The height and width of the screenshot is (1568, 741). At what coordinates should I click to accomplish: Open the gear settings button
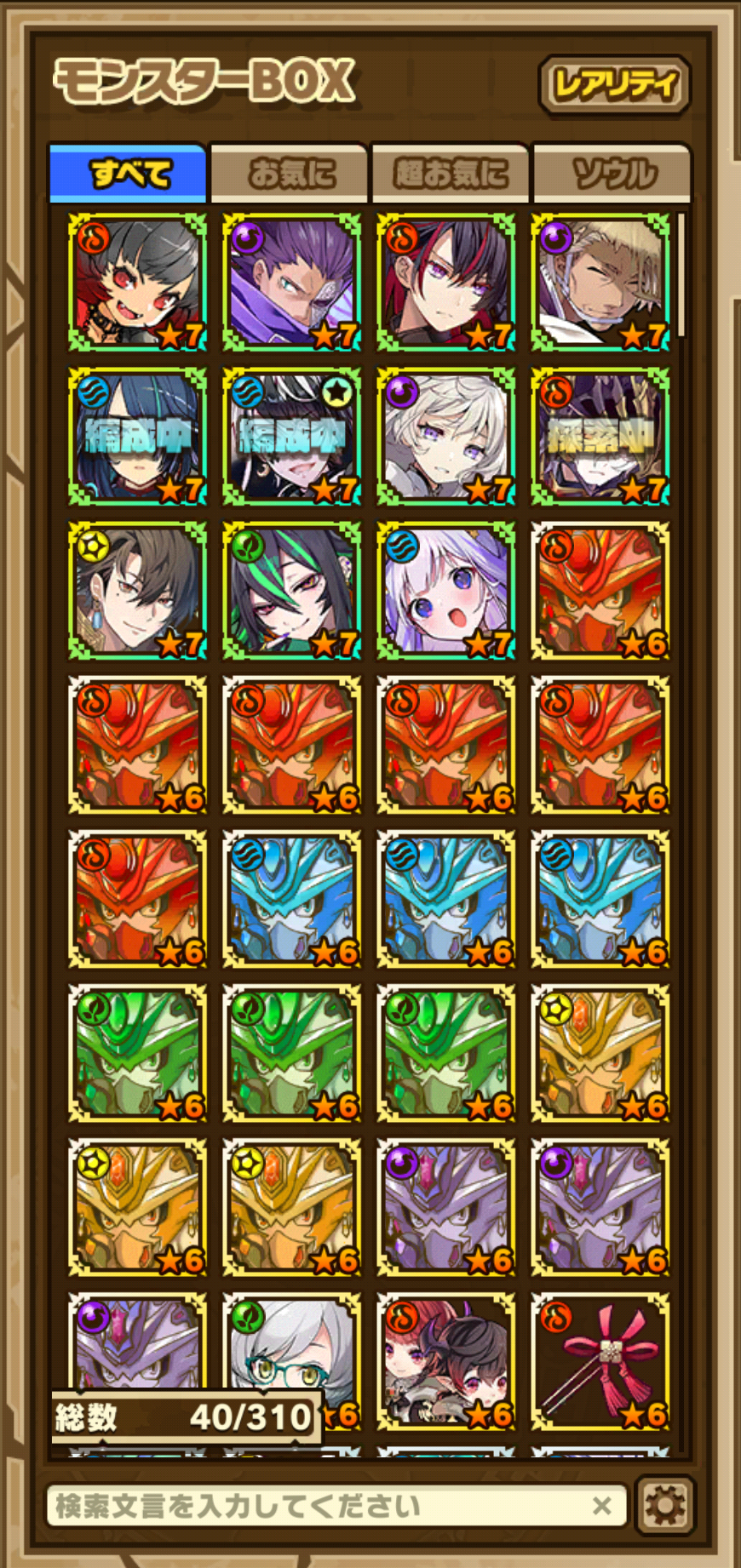(x=665, y=1506)
